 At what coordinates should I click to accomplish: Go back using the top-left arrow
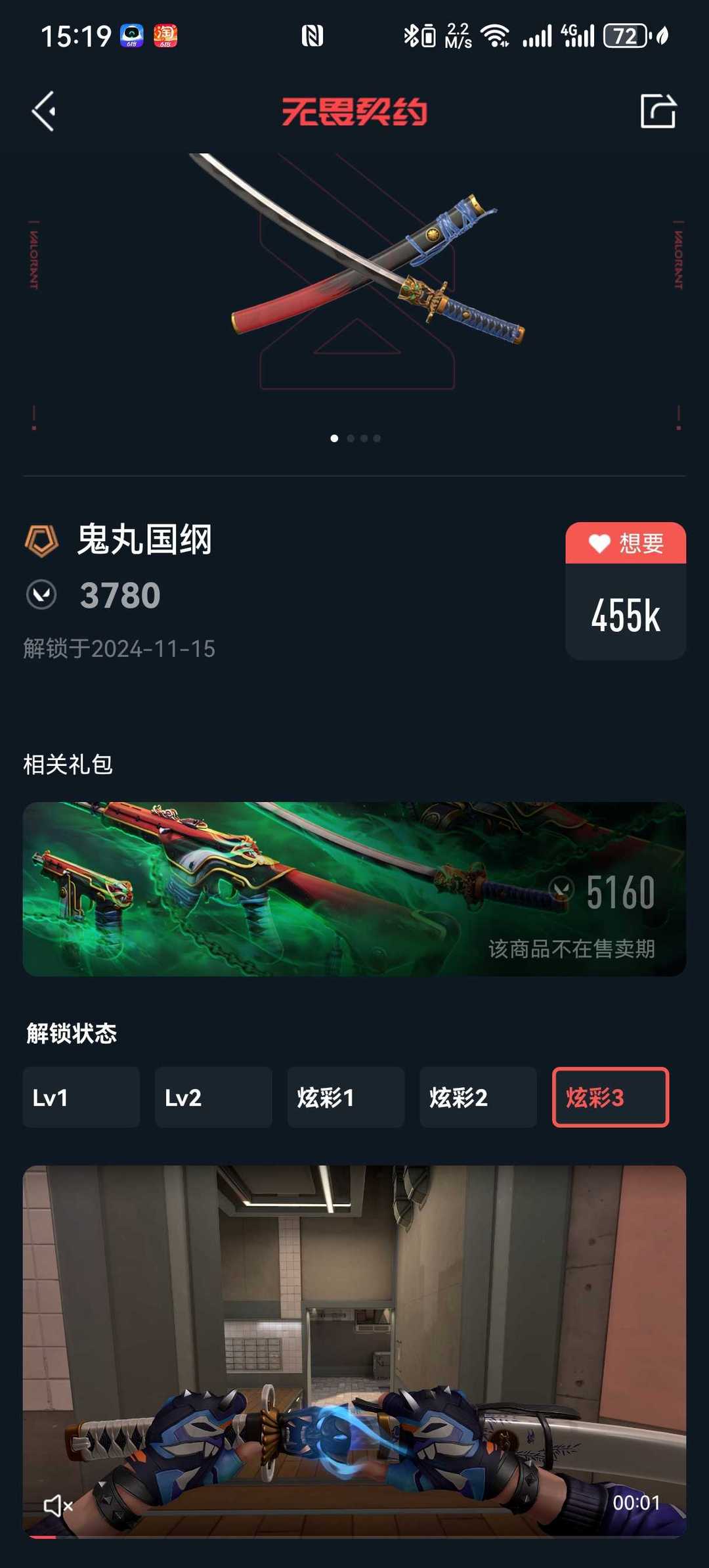pos(44,111)
